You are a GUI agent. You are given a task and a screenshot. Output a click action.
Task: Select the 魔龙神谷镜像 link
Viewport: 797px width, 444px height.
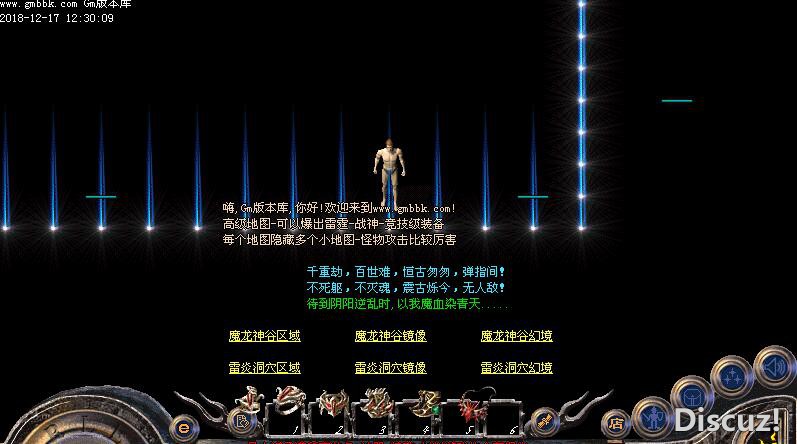tap(390, 336)
